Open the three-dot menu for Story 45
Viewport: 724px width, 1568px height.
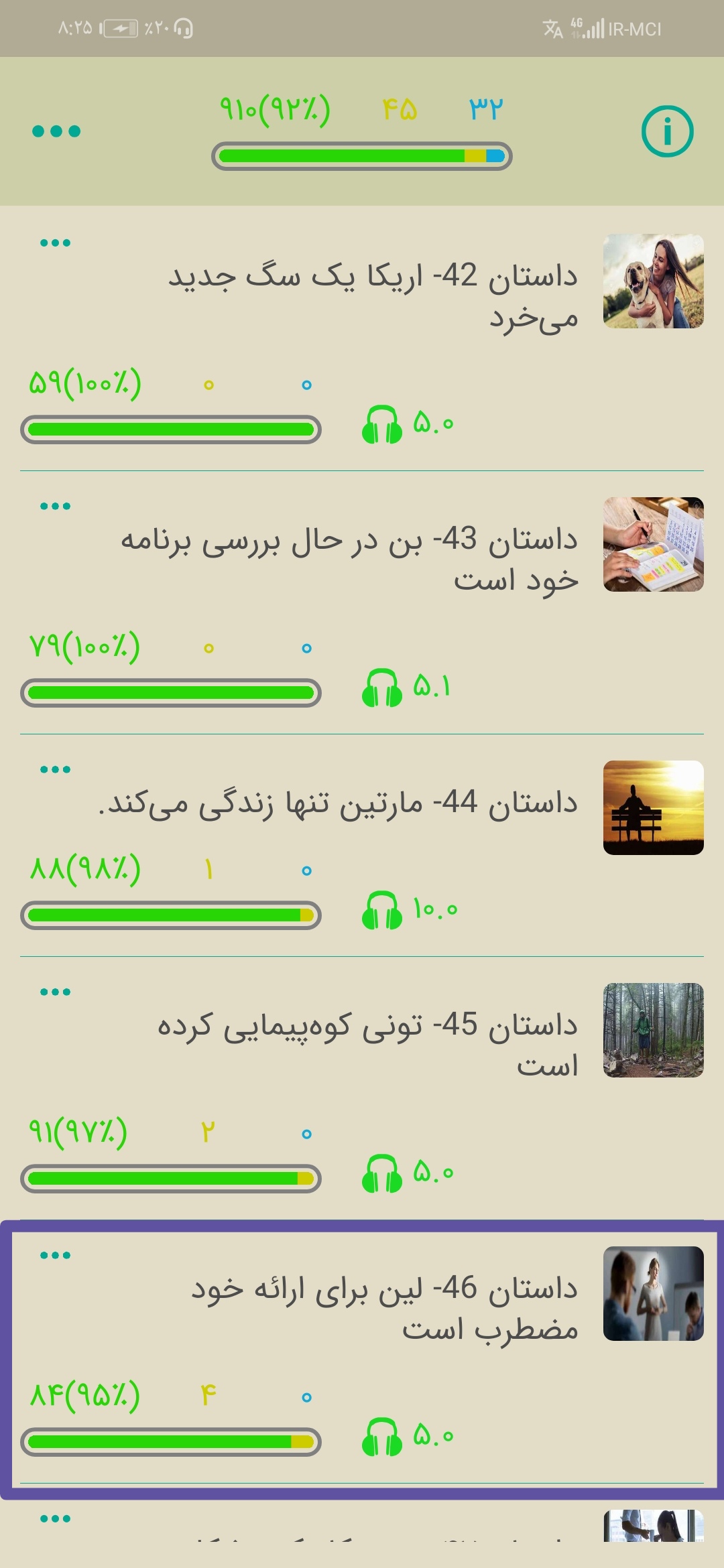pos(55,992)
